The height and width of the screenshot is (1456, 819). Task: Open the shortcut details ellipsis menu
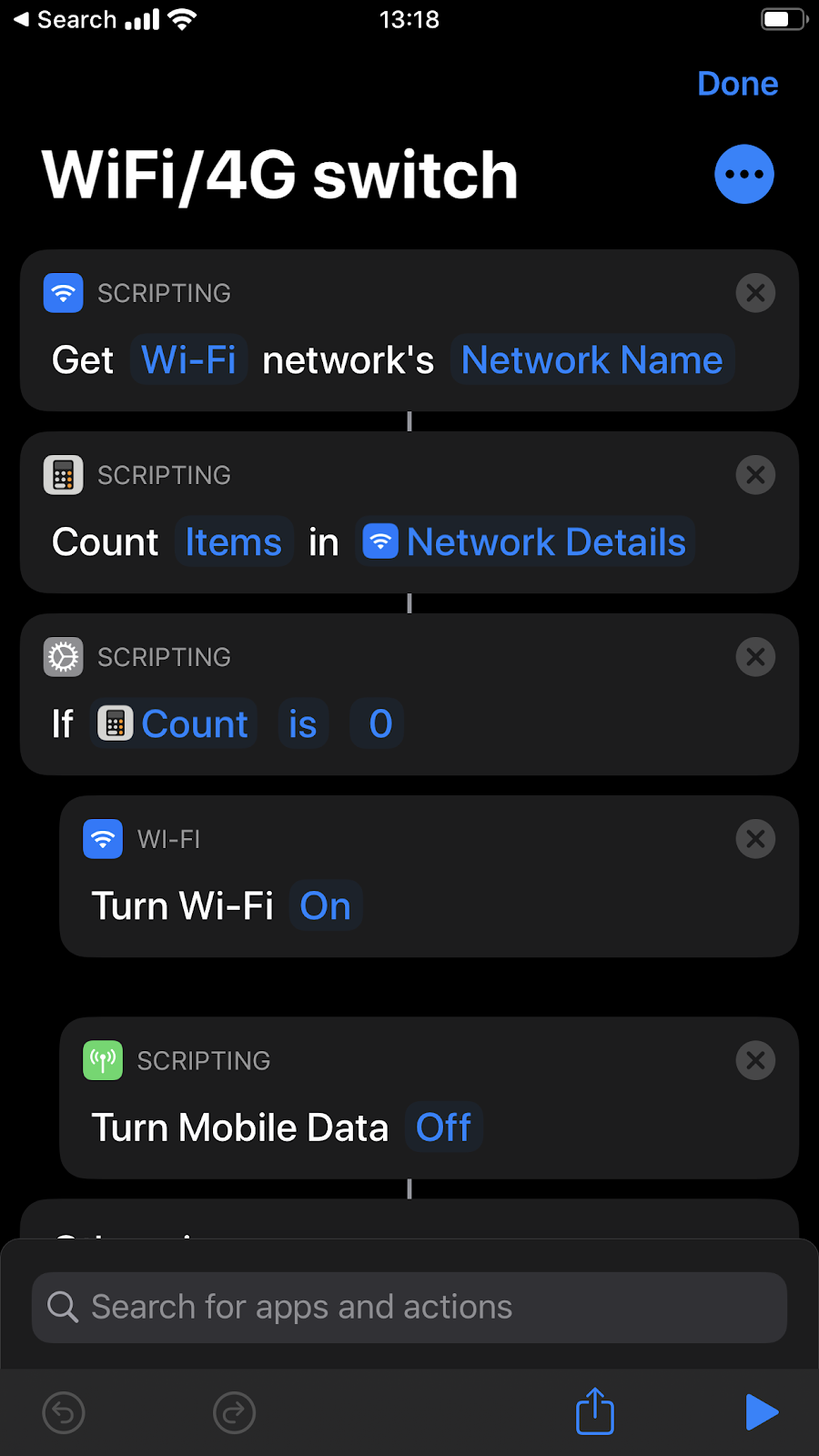(743, 174)
